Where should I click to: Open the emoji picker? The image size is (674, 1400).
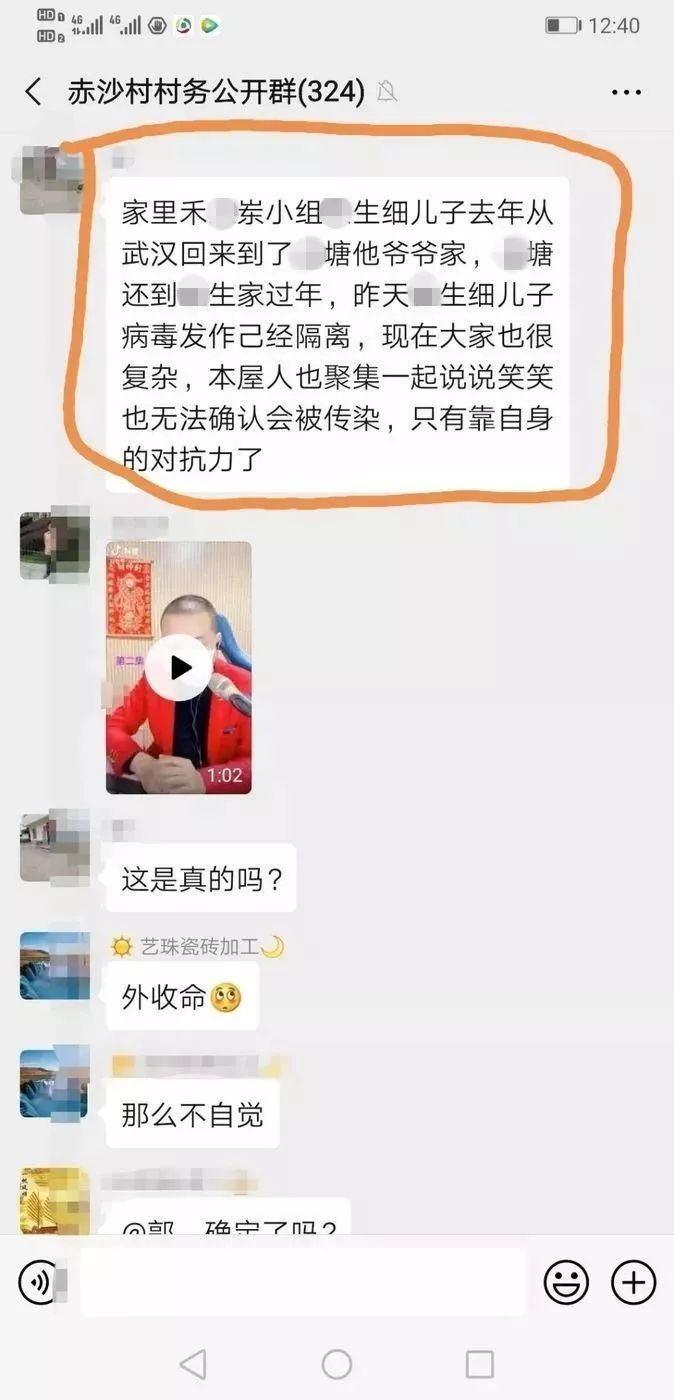[x=566, y=1282]
